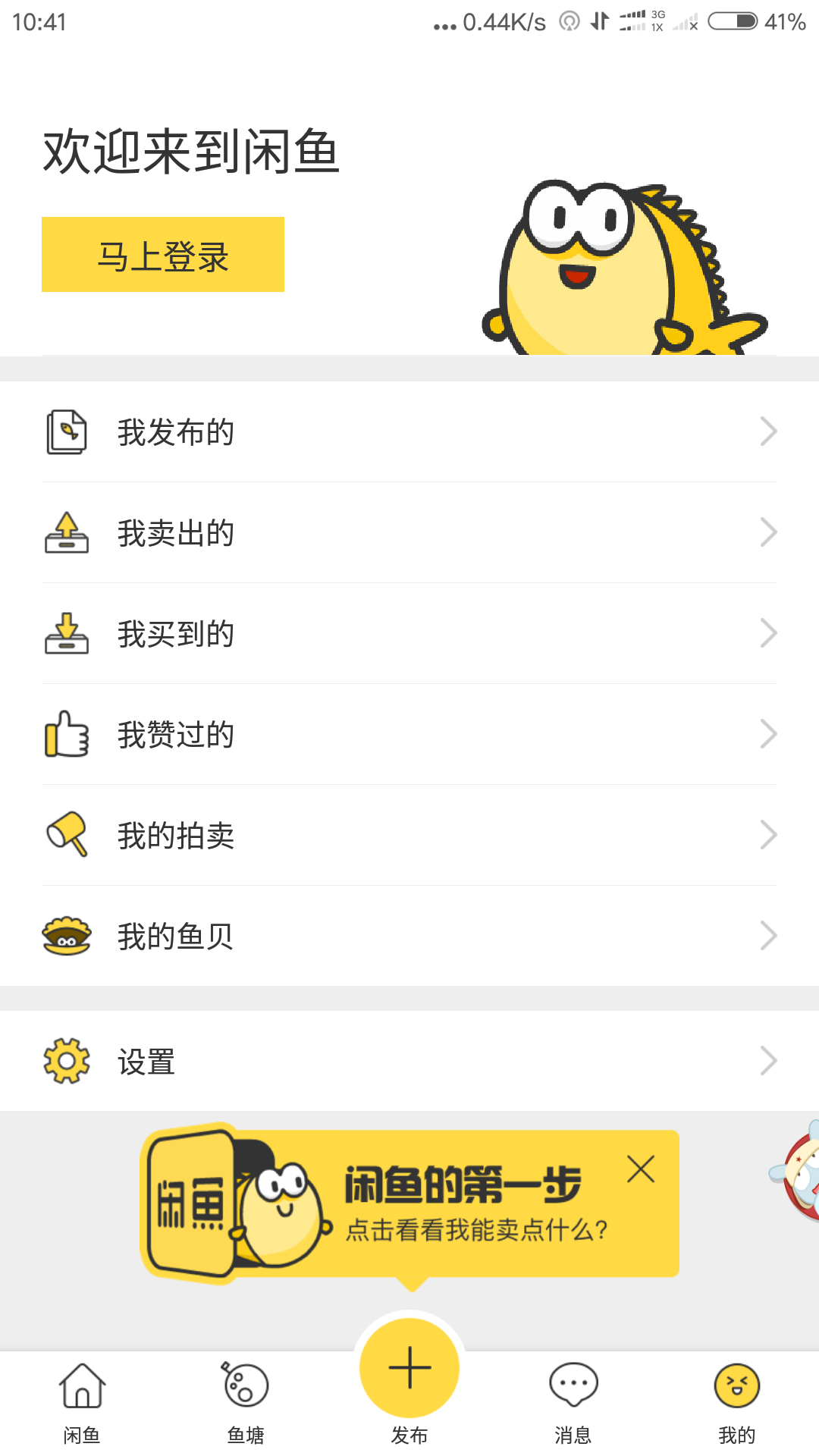Open 我卖出的 sold items
Screen dimensions: 819x1456
(x=409, y=533)
